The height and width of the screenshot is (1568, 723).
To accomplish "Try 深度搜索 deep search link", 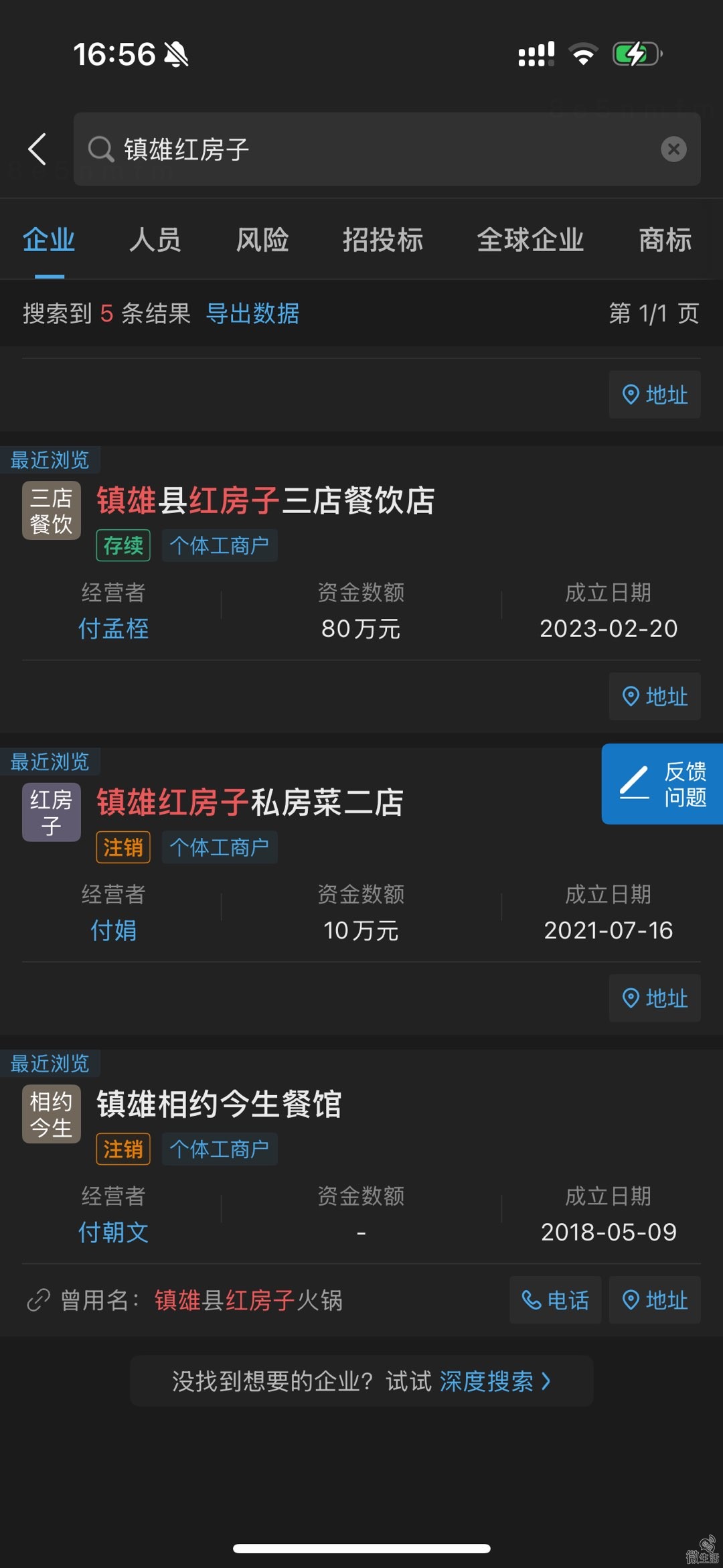I will (x=494, y=1381).
